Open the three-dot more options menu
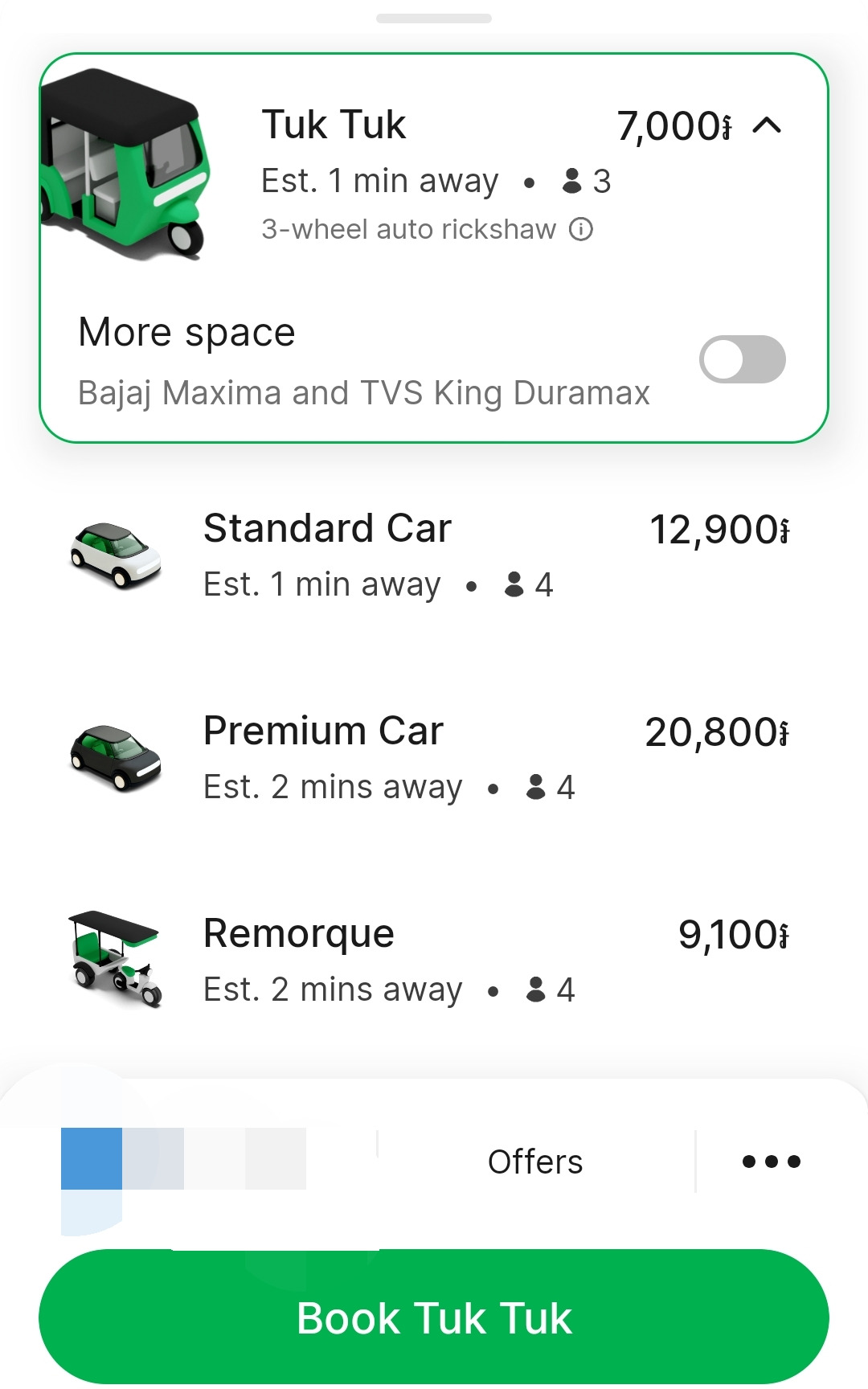Image resolution: width=868 pixels, height=1389 pixels. point(771,1162)
